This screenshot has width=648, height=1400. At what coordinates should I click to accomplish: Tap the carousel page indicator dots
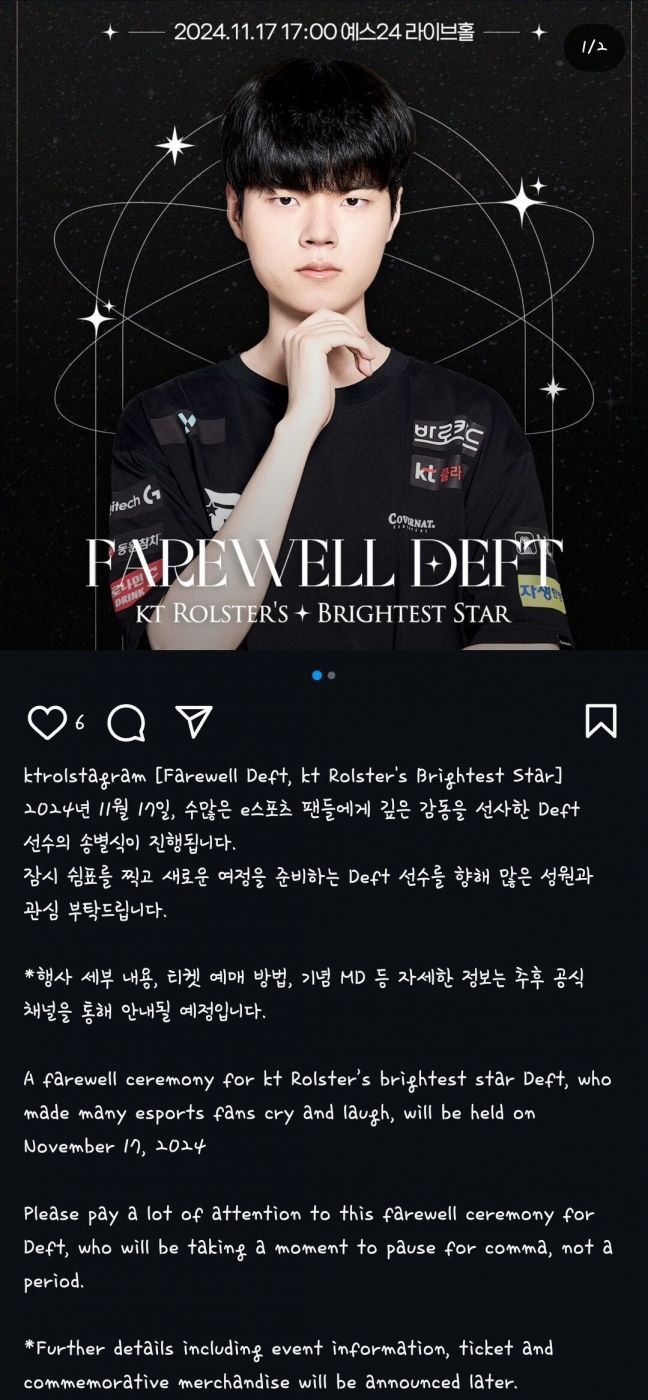tap(324, 675)
